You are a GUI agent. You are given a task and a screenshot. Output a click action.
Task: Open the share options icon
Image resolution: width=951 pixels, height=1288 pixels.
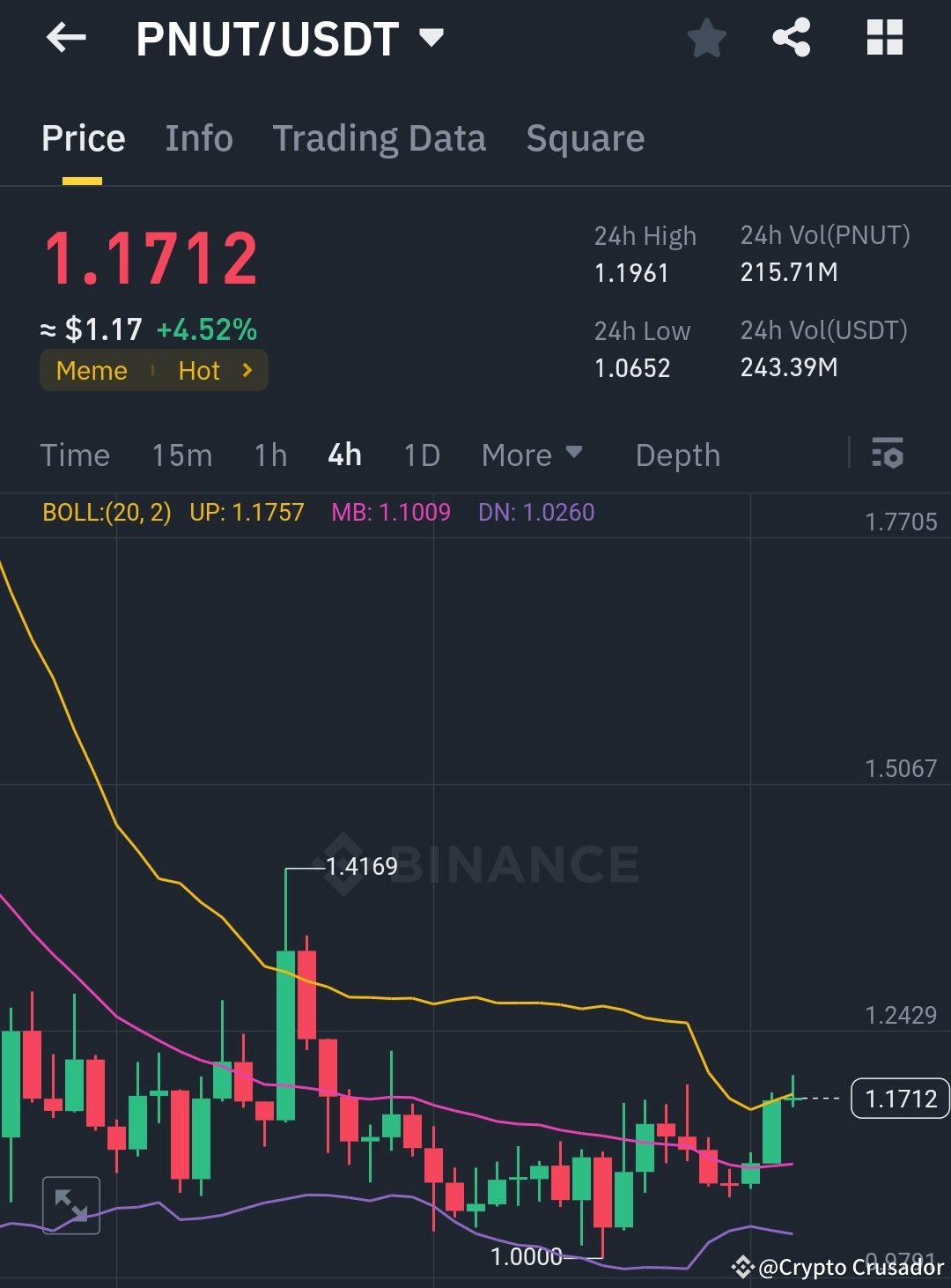tap(791, 37)
